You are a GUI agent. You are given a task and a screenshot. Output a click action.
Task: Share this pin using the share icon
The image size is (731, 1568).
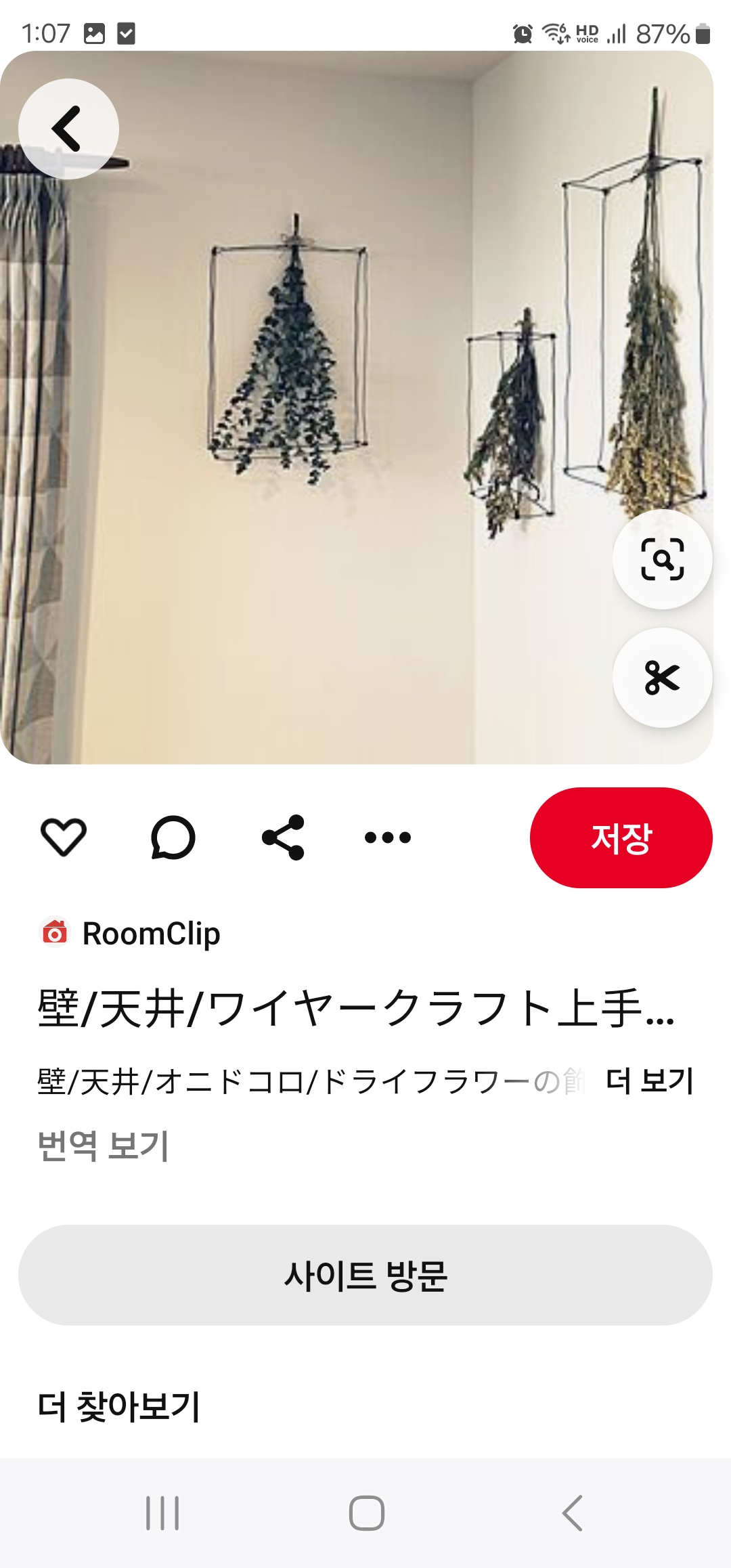pos(284,838)
